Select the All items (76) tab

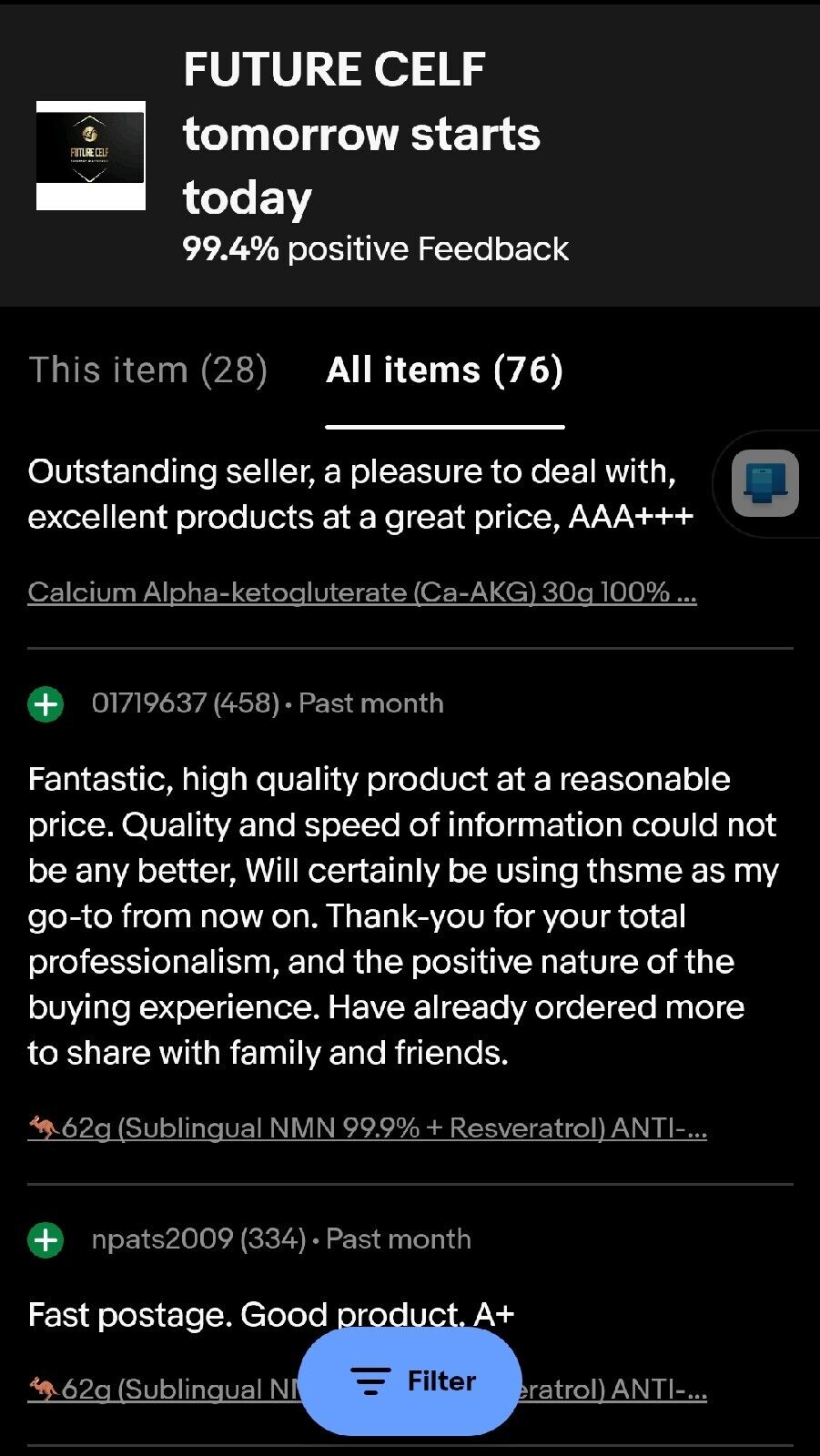(x=444, y=370)
